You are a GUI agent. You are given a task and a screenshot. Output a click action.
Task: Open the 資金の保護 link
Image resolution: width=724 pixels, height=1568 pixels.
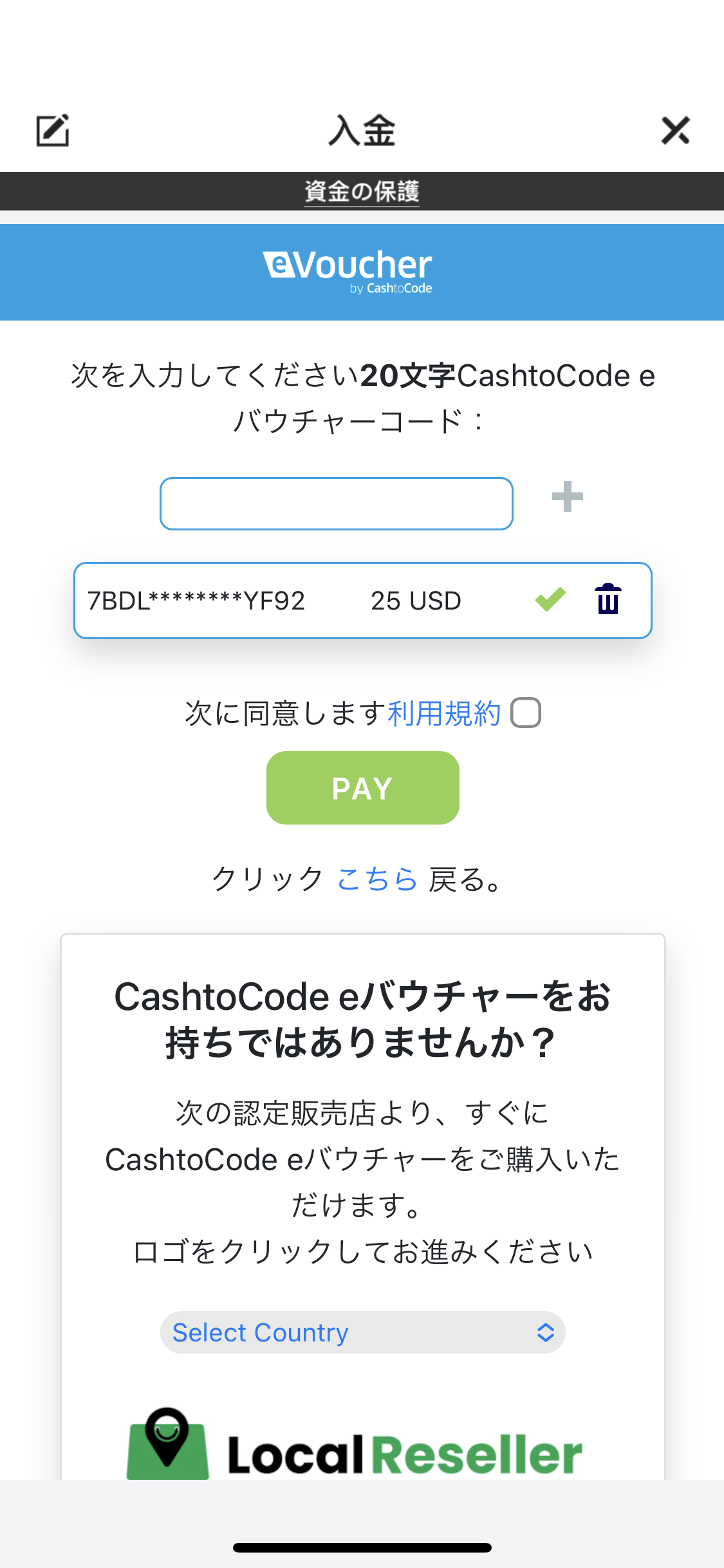[362, 191]
